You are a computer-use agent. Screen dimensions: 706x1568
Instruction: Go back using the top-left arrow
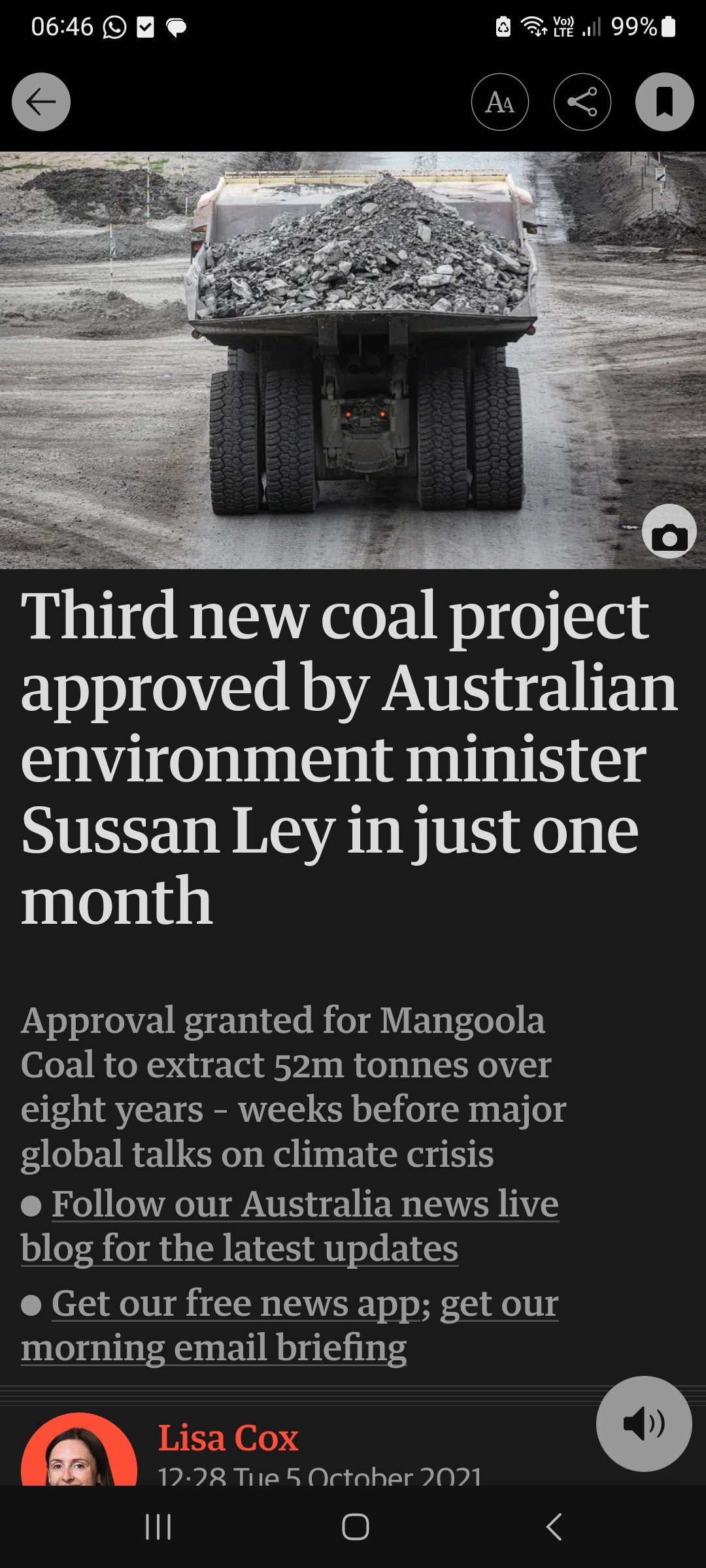[x=41, y=102]
